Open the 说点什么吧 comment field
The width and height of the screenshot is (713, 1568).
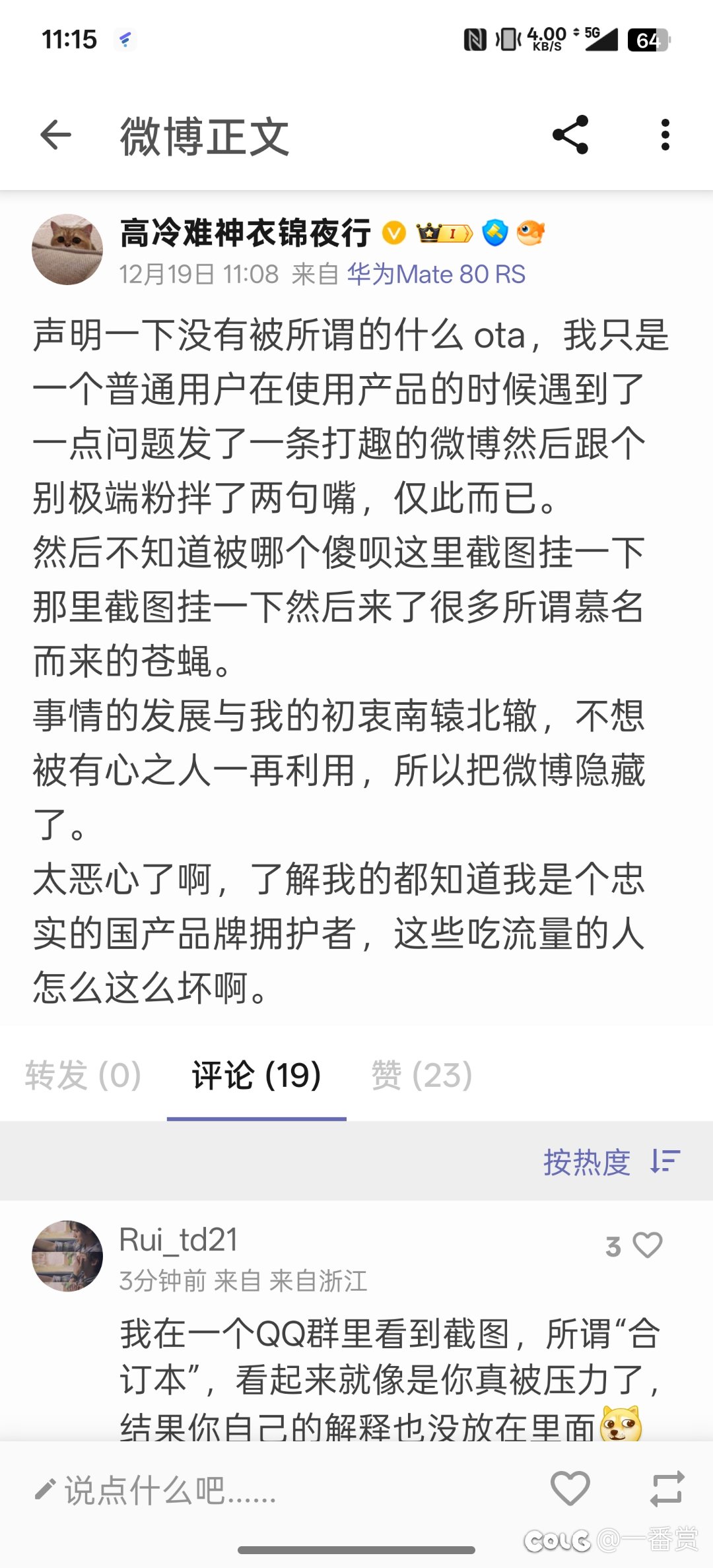pyautogui.click(x=172, y=1490)
